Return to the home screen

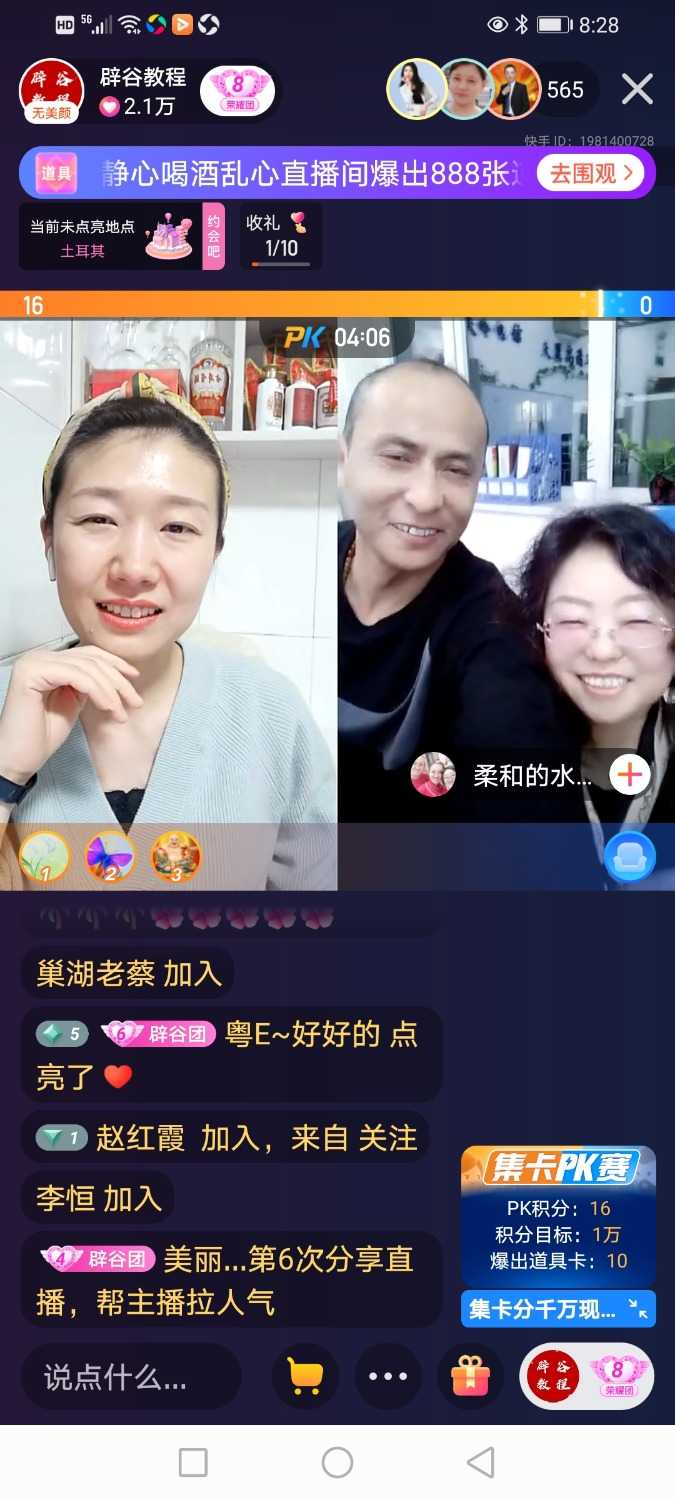337,1462
